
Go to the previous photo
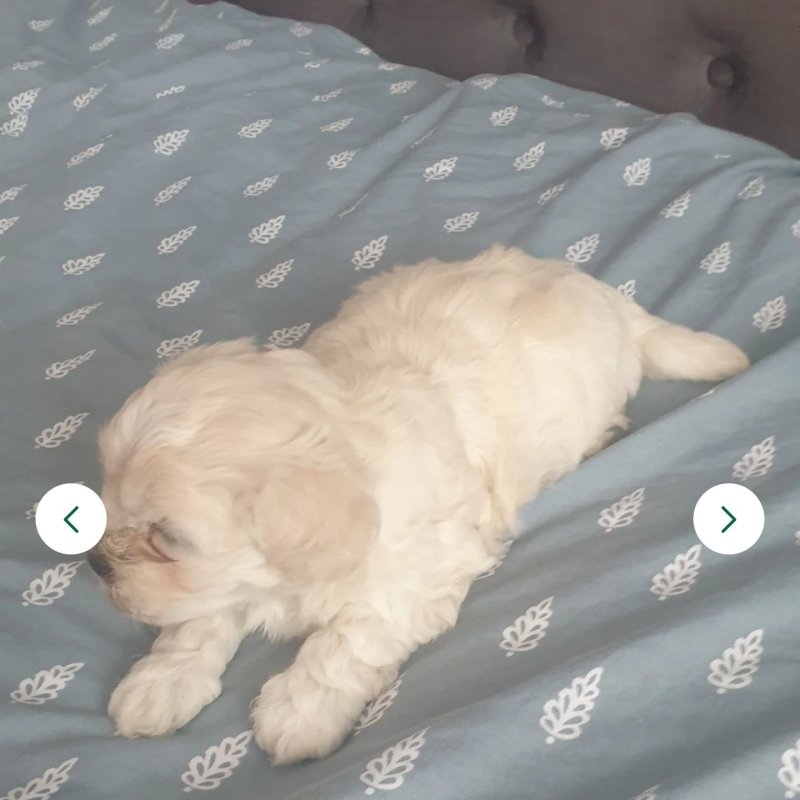71,519
